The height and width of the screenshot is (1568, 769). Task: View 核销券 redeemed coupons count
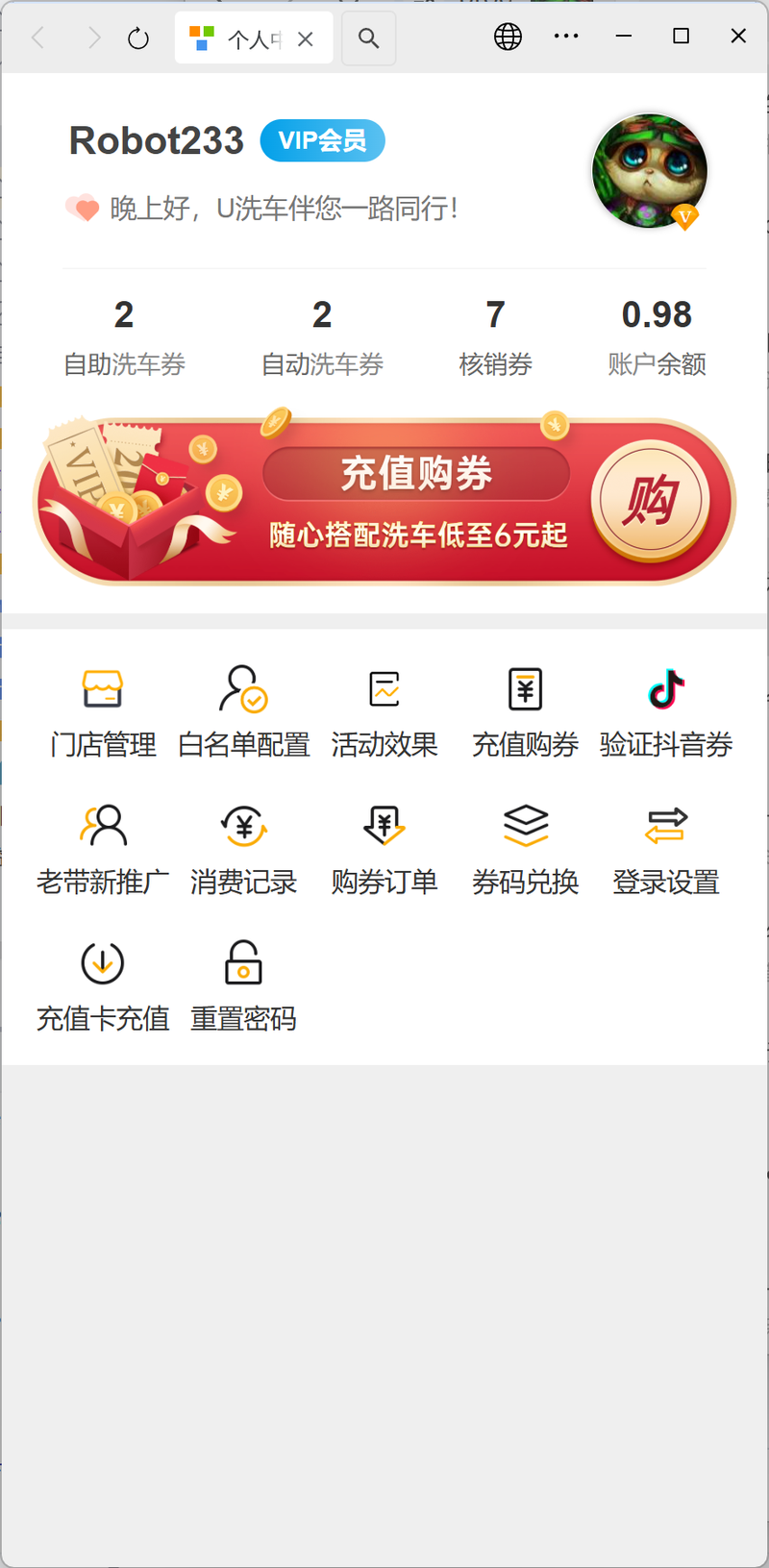click(x=495, y=336)
